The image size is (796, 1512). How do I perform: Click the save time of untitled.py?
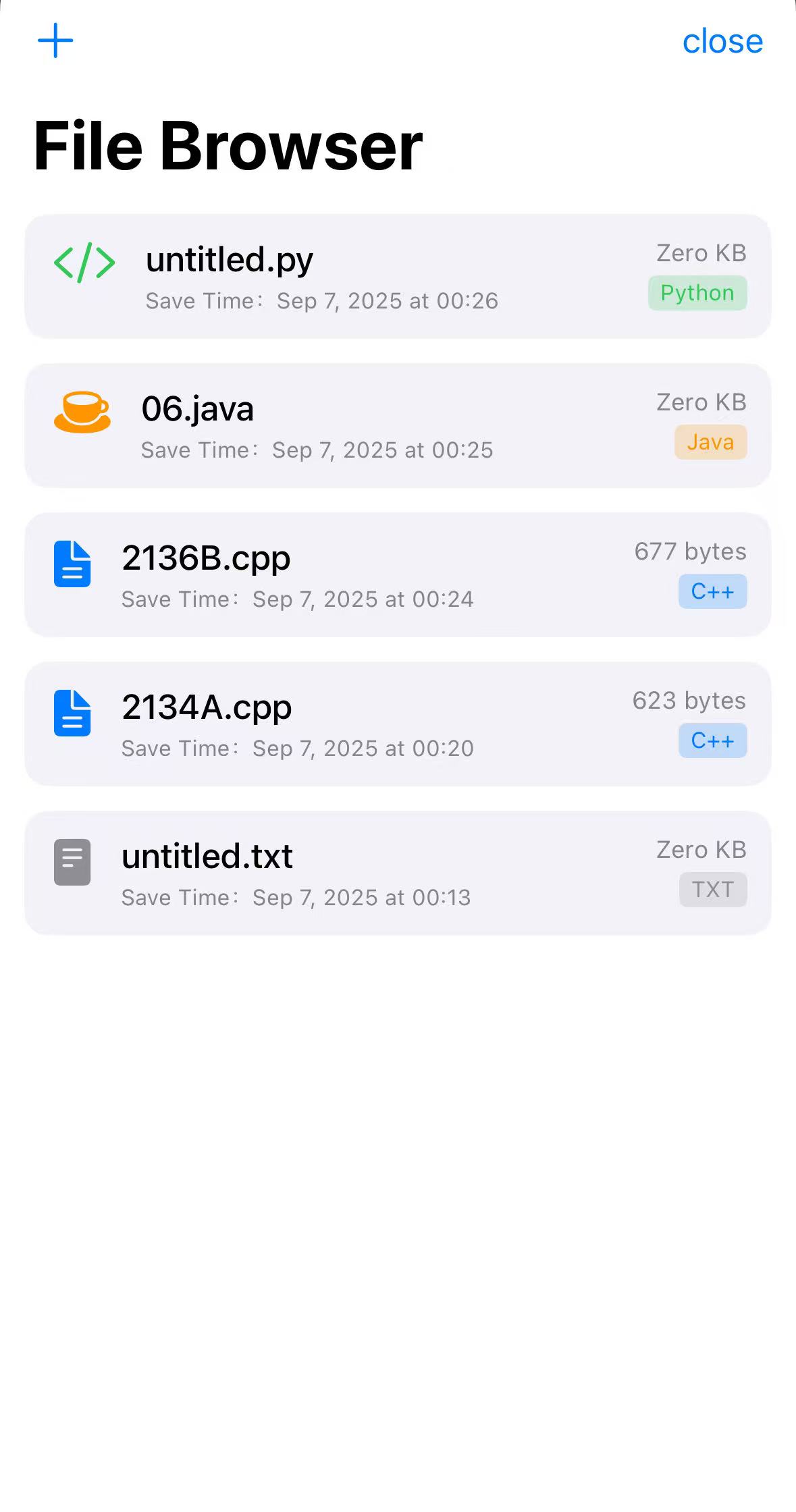(321, 300)
